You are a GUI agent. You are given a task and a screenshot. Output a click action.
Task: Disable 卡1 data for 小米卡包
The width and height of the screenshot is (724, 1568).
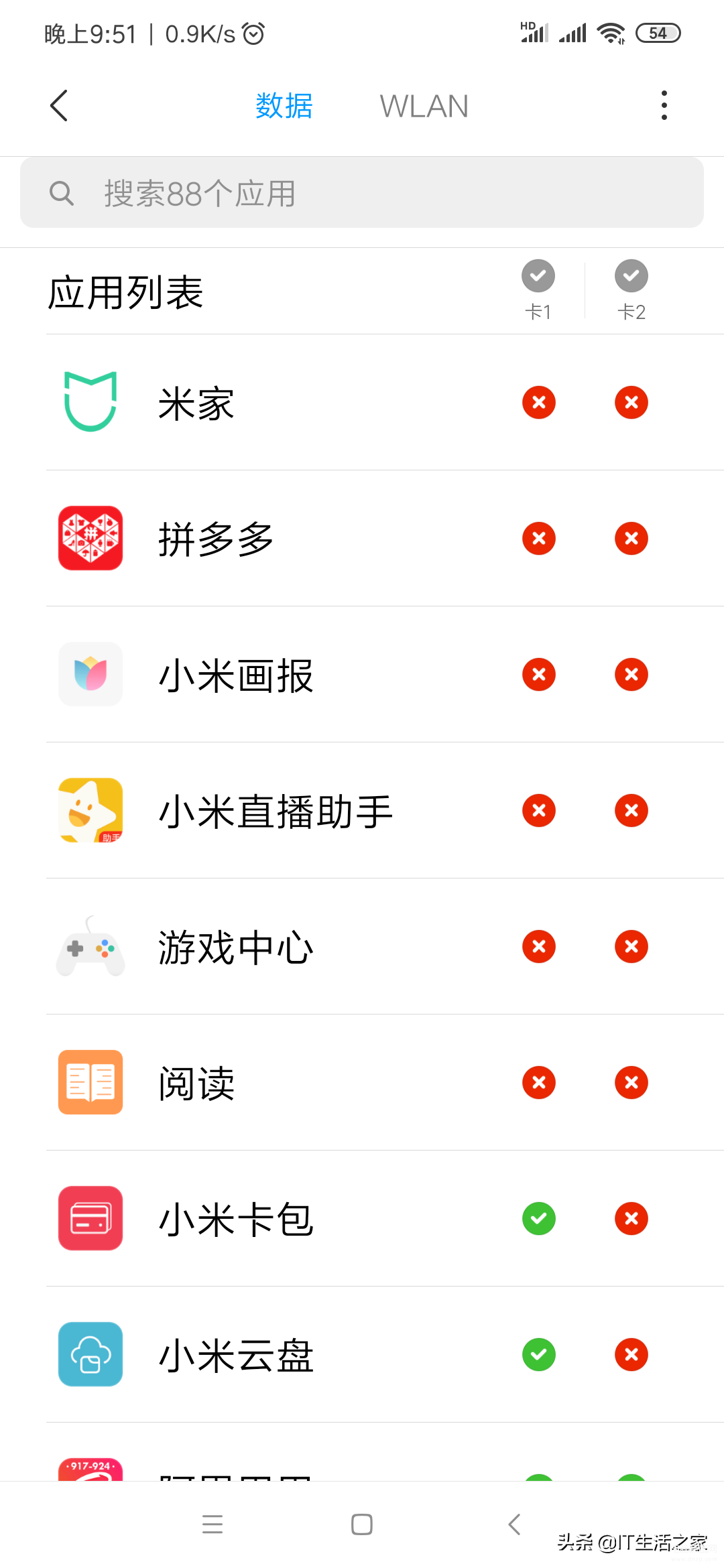[539, 1218]
